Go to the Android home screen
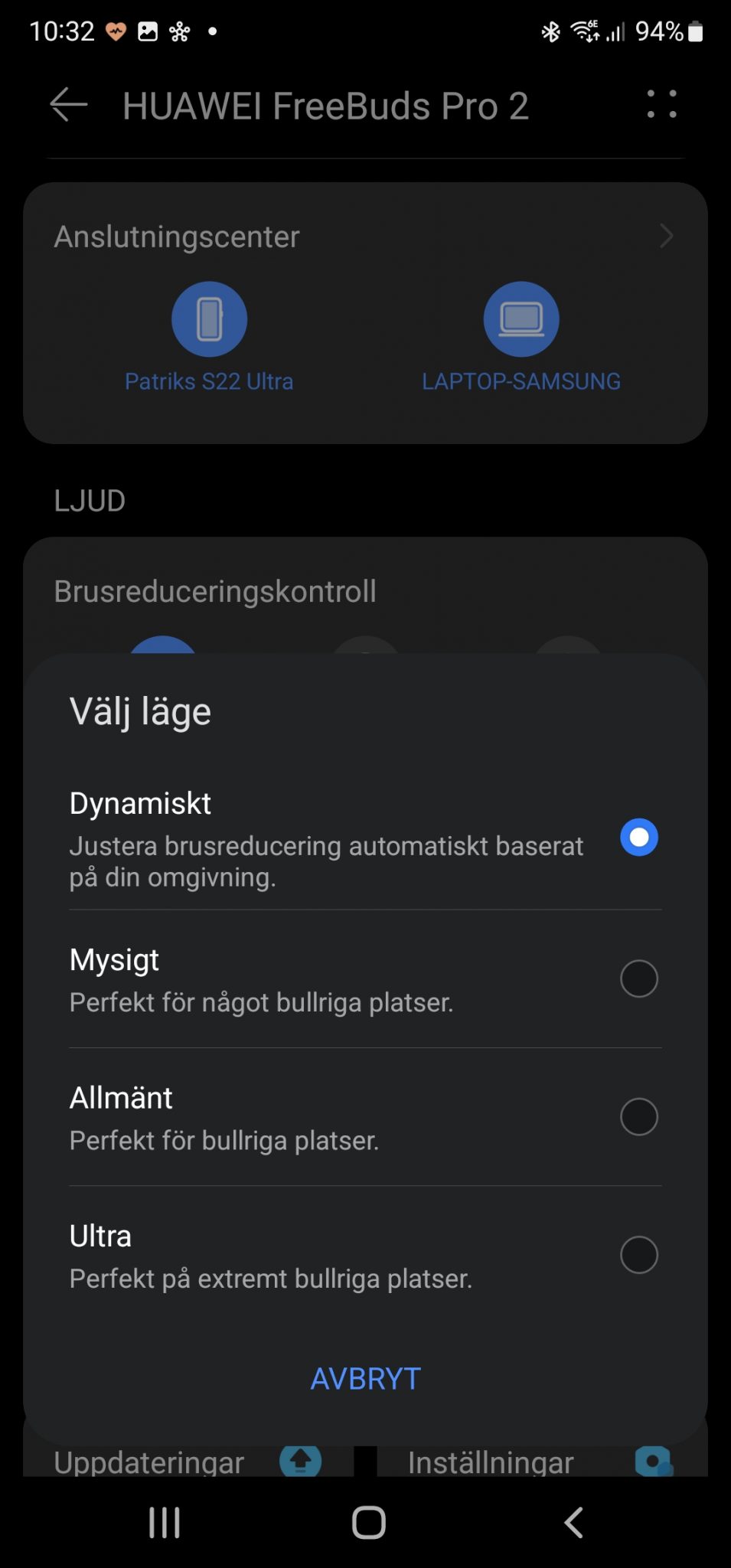This screenshot has height=1568, width=731. (368, 1522)
